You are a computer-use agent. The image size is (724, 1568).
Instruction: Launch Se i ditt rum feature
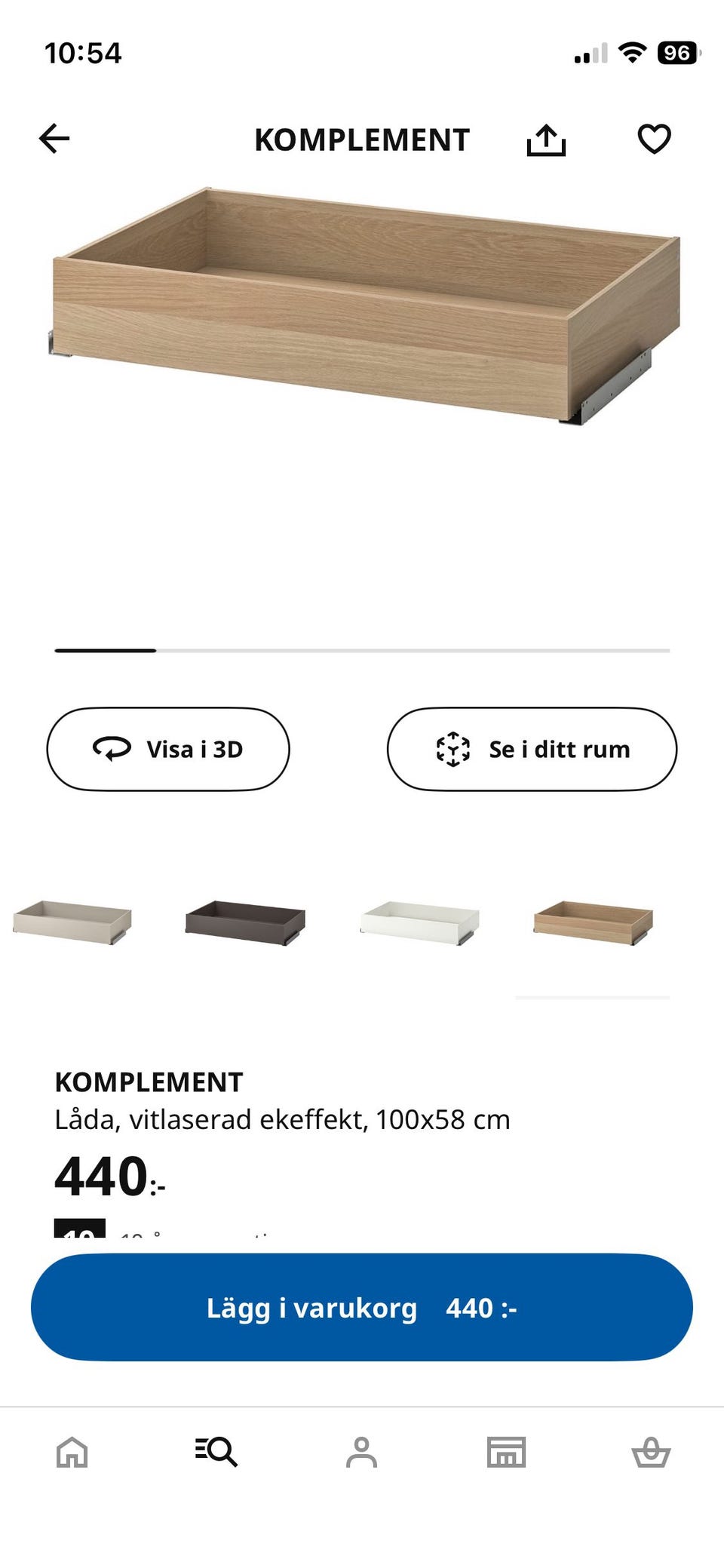(531, 749)
